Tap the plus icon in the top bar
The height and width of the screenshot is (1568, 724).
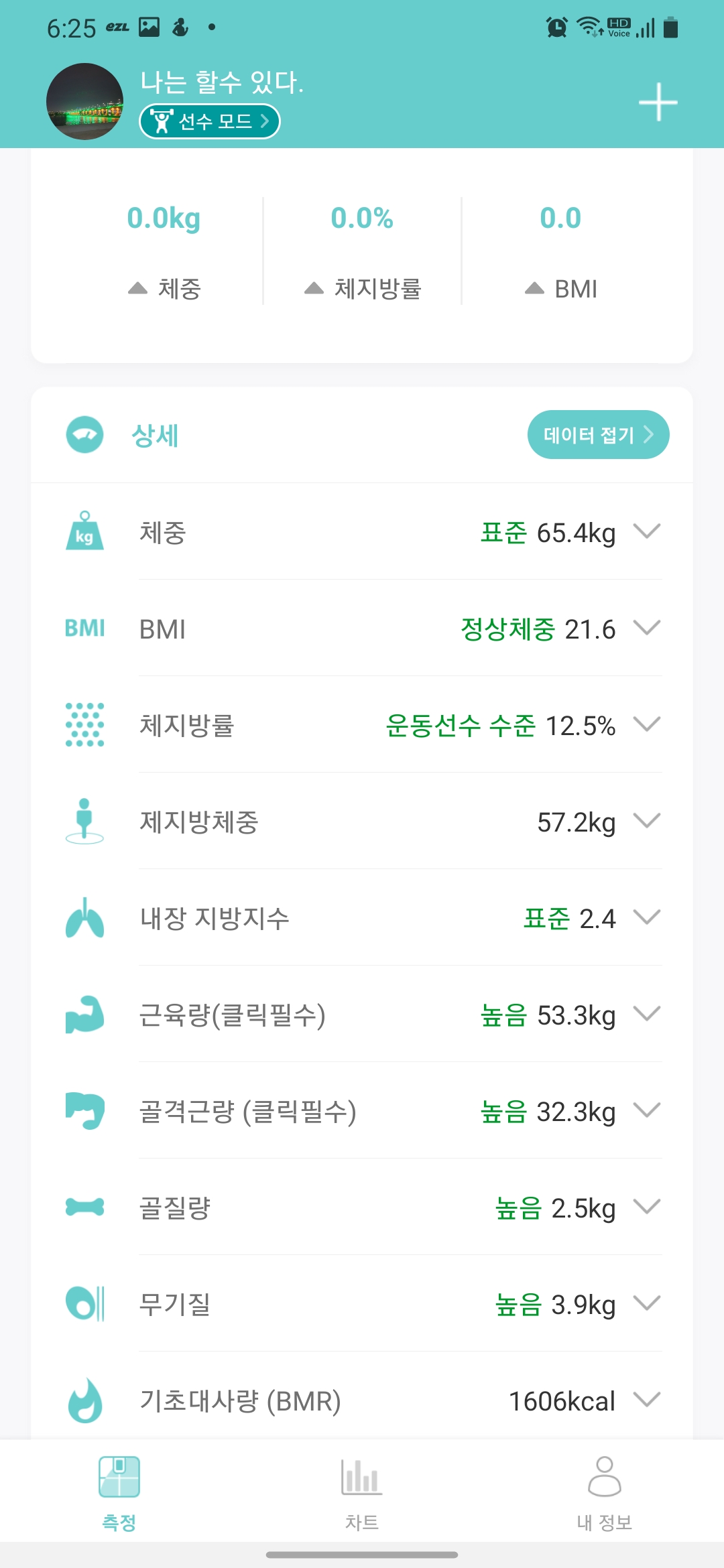click(658, 101)
